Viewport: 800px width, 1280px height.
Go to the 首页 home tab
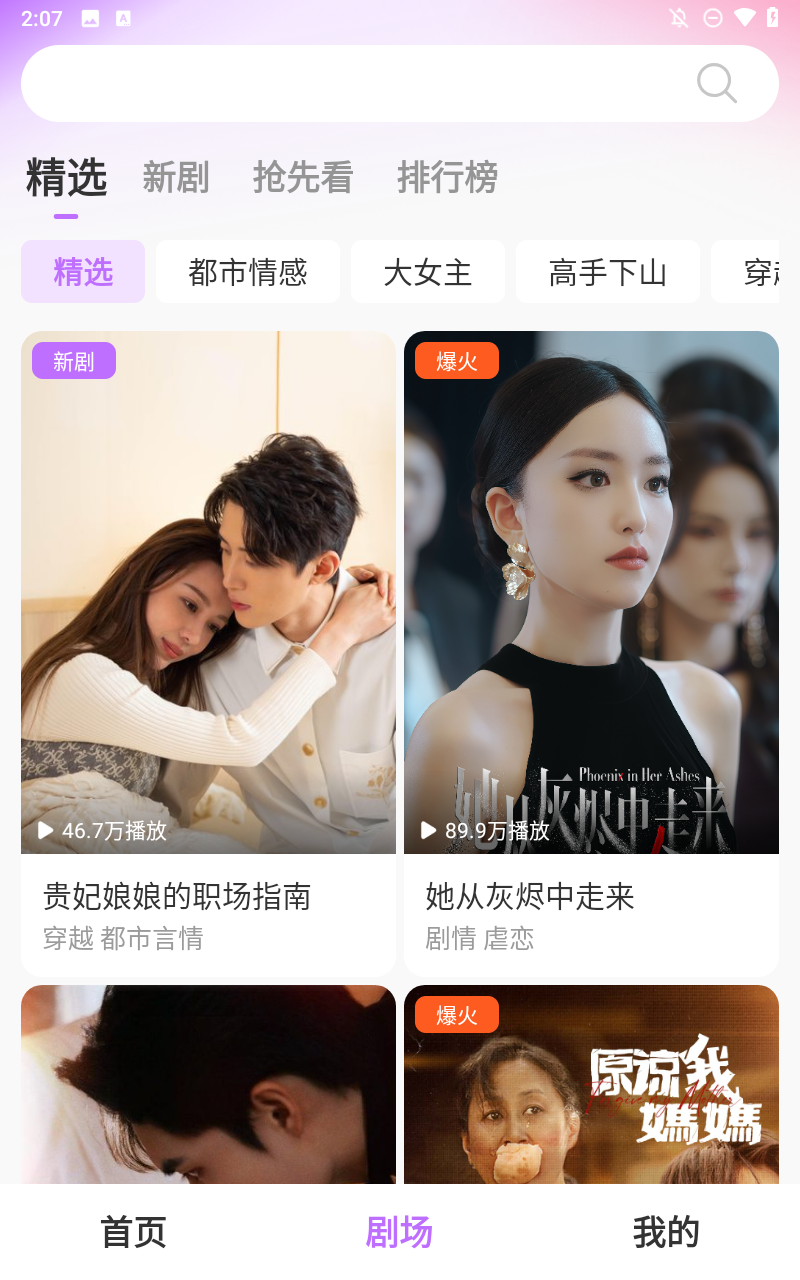click(133, 1232)
